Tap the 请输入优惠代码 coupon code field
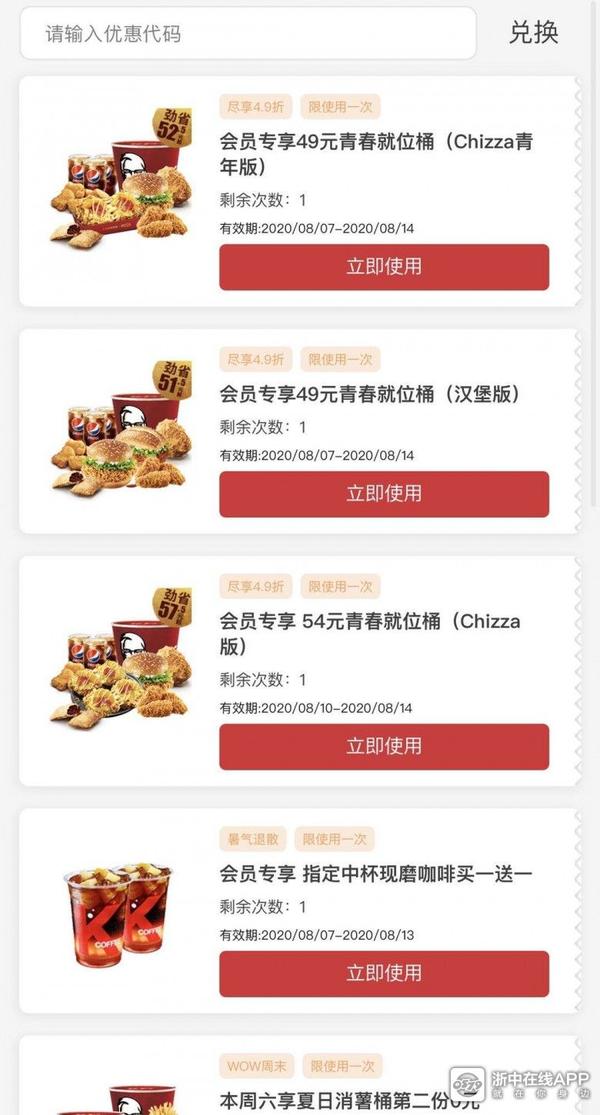The width and height of the screenshot is (600, 1115). (248, 34)
